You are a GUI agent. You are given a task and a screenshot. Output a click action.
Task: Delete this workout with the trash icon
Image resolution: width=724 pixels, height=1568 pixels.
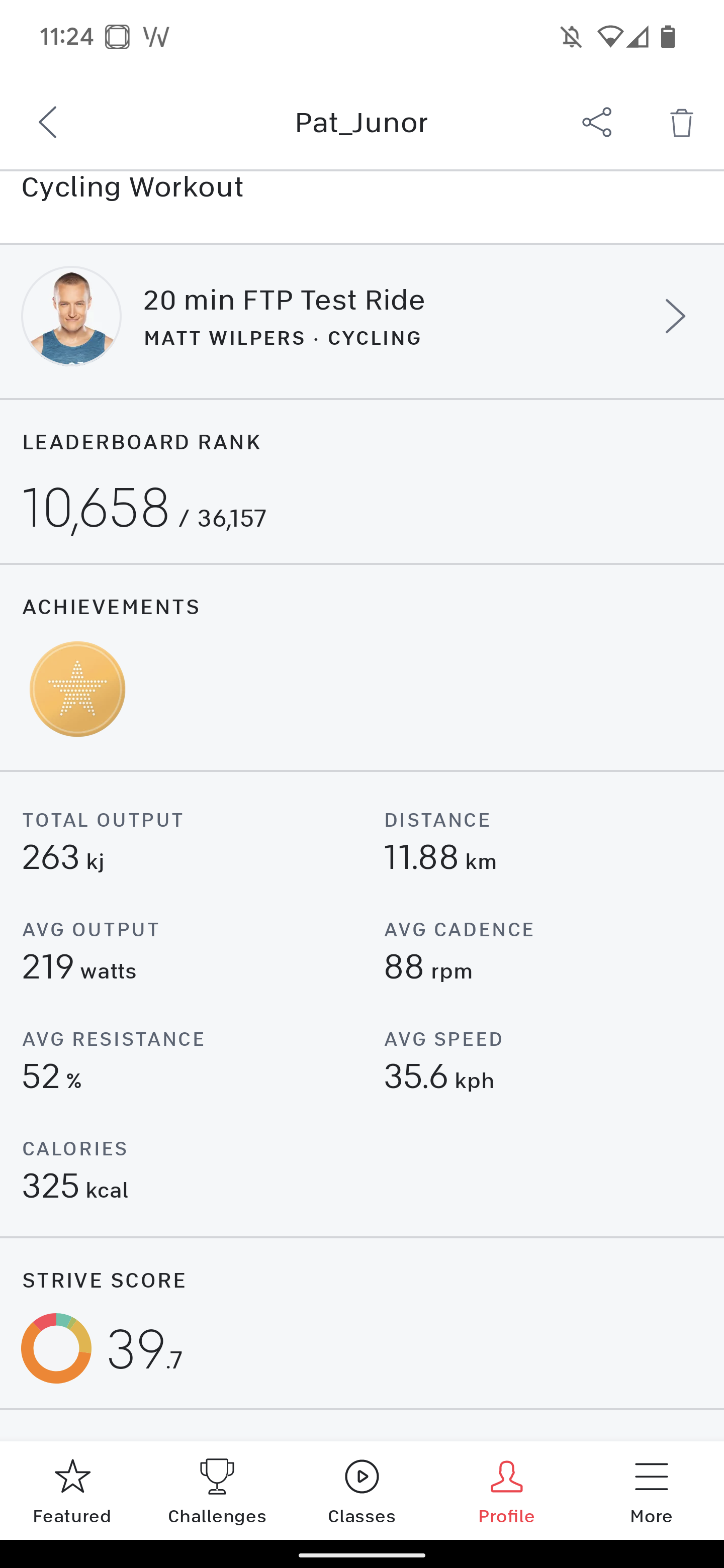click(681, 122)
